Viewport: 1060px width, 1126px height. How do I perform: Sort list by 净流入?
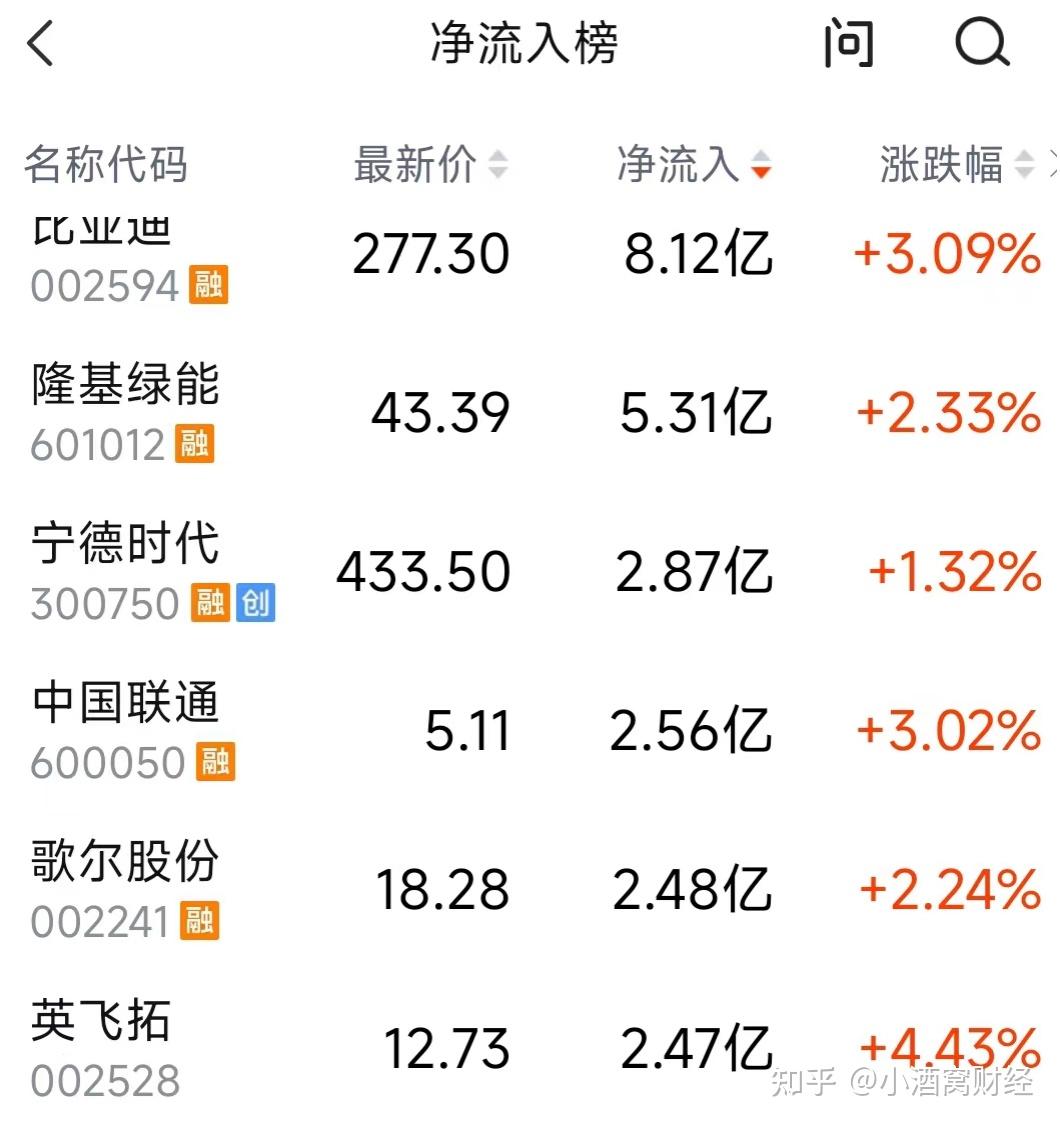coord(694,165)
